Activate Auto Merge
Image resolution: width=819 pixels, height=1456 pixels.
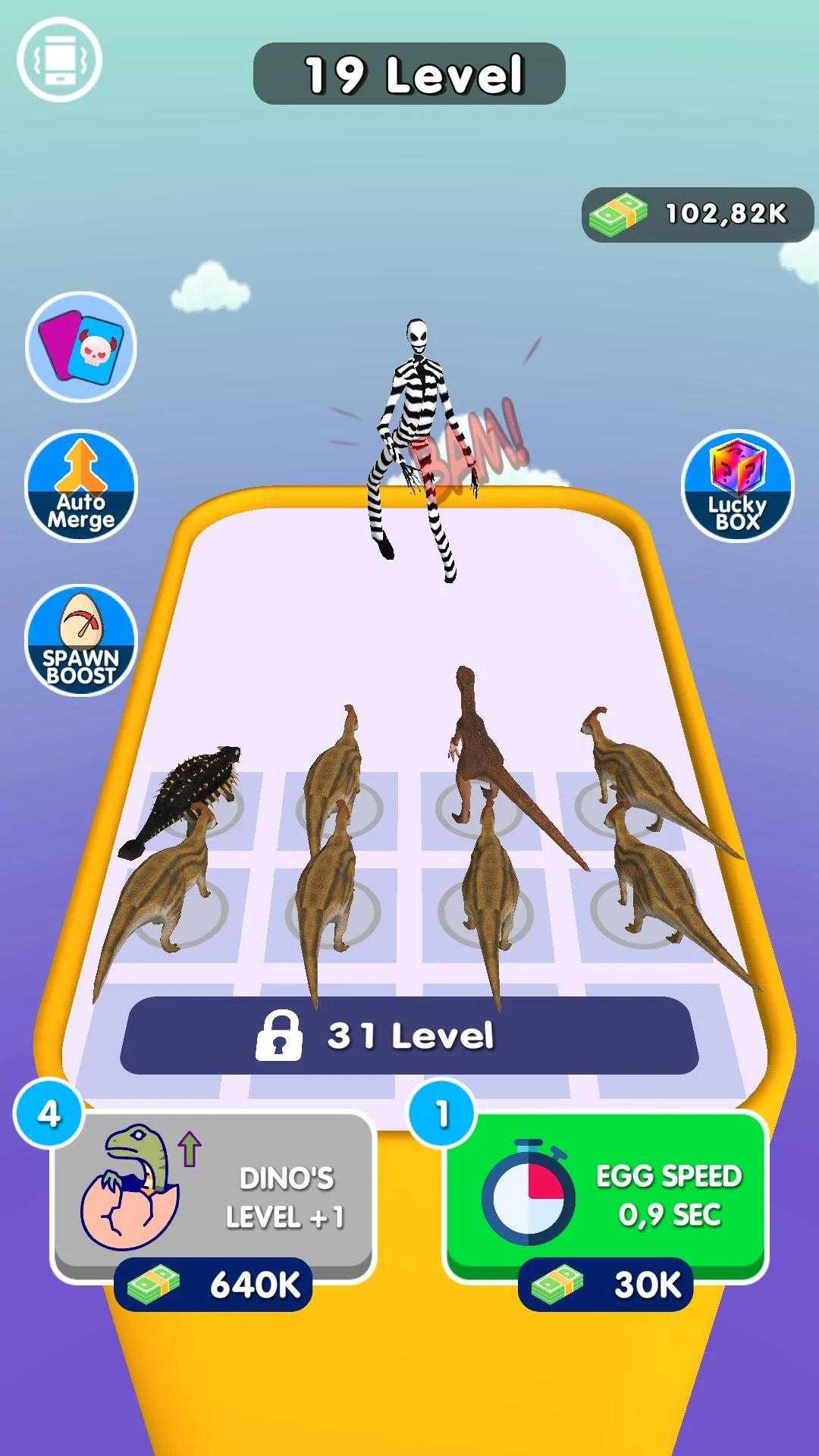point(81,487)
